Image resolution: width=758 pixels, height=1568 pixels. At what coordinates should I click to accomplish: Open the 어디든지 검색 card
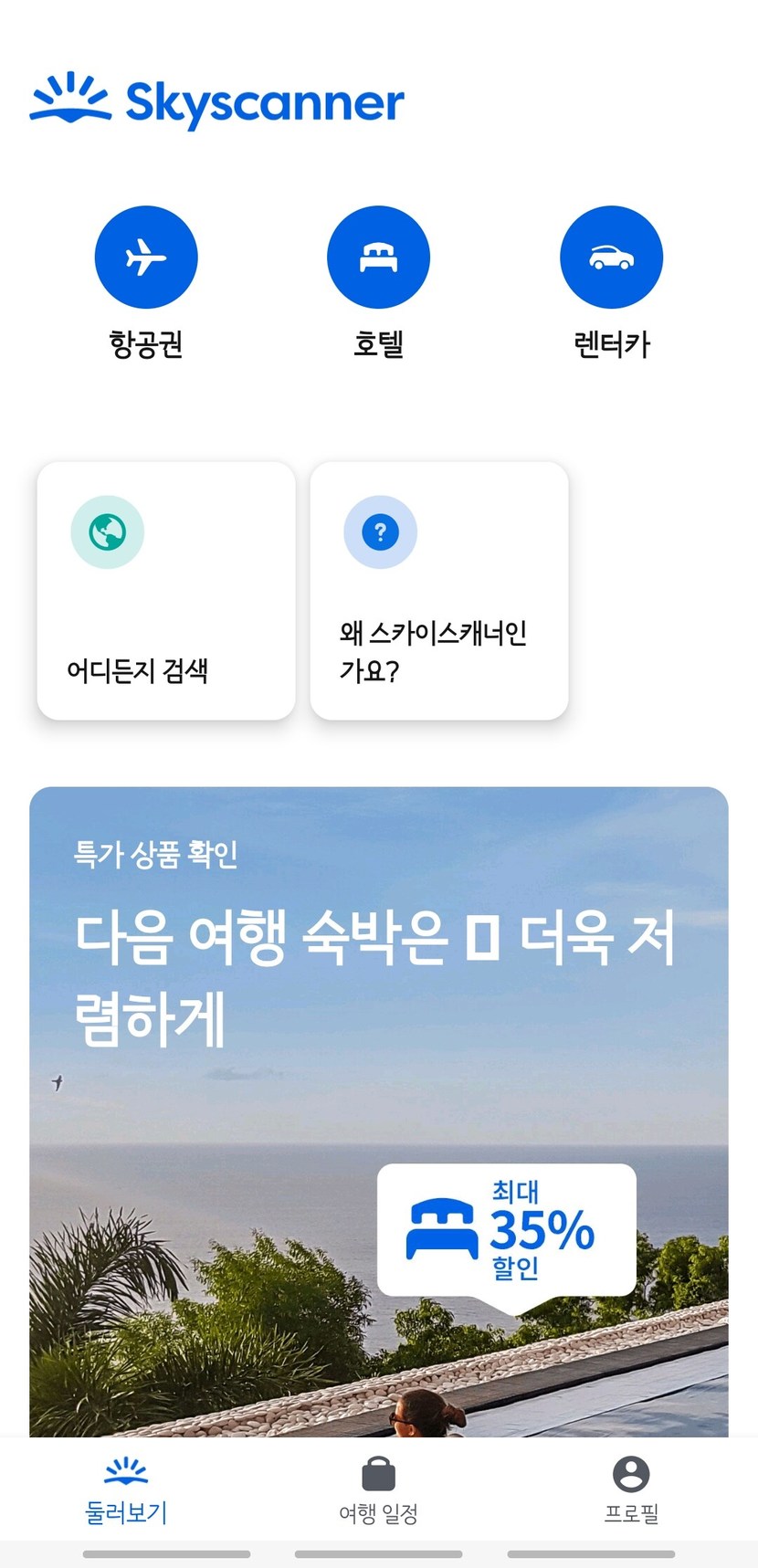[x=166, y=591]
